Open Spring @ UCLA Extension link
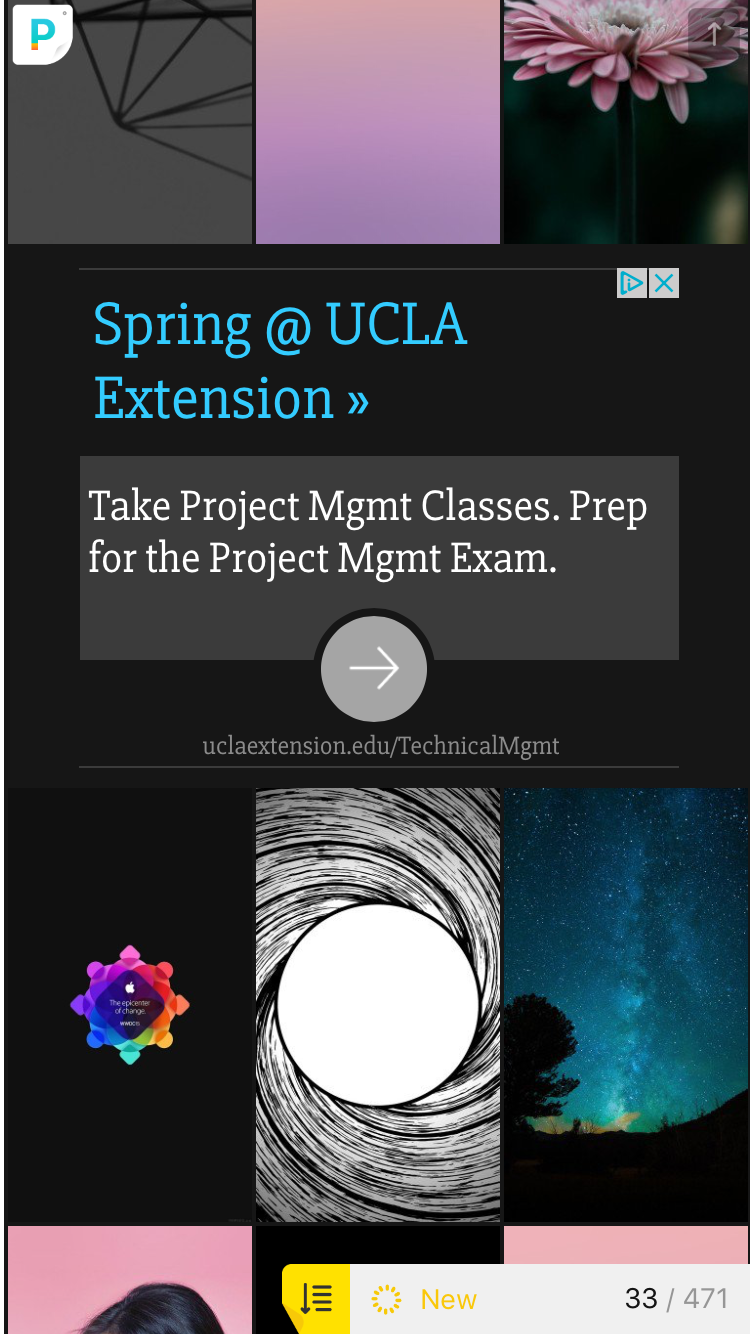The width and height of the screenshot is (750, 1334). click(x=280, y=361)
